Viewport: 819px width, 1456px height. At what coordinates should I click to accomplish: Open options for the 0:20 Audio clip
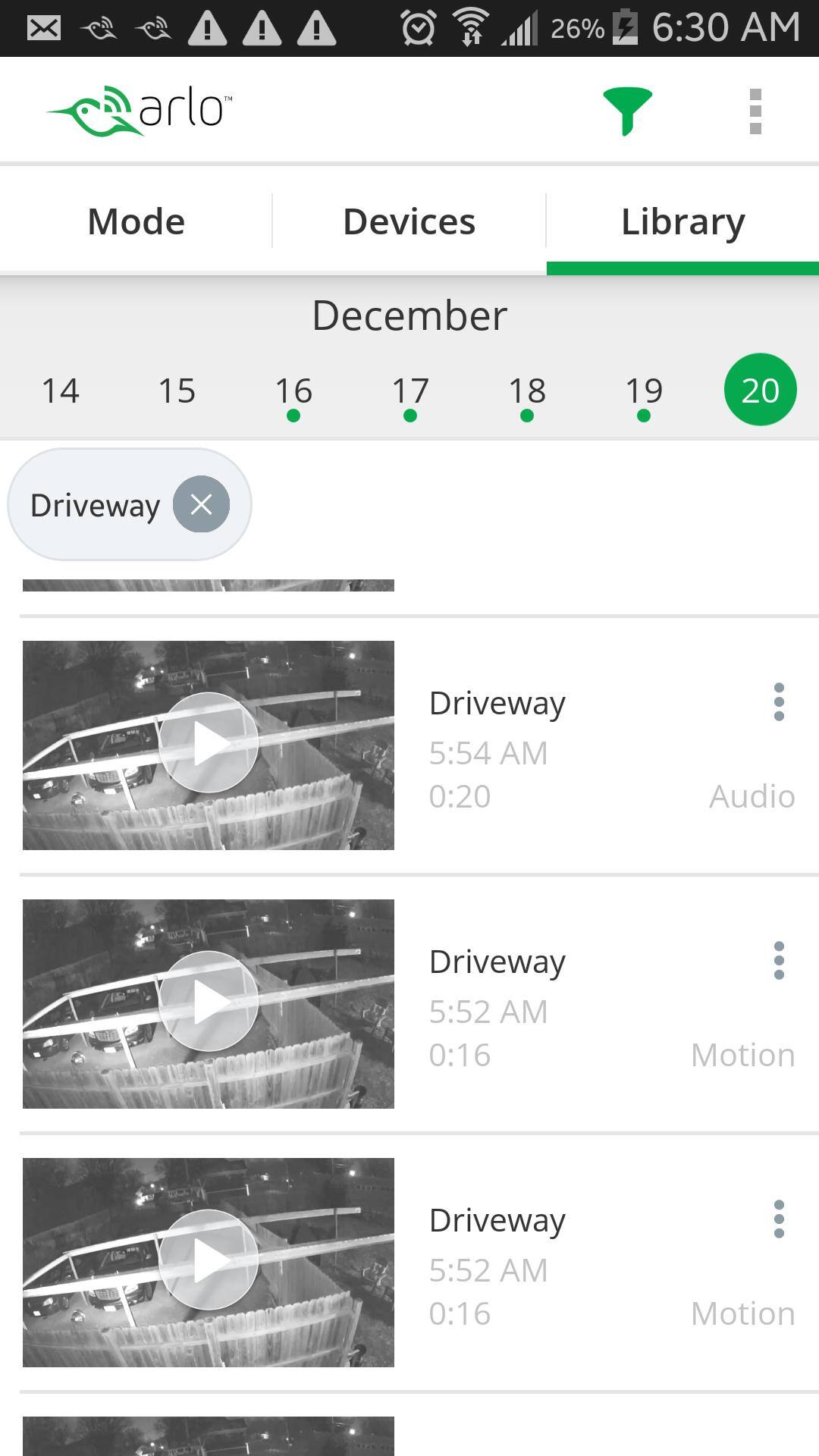pyautogui.click(x=778, y=702)
